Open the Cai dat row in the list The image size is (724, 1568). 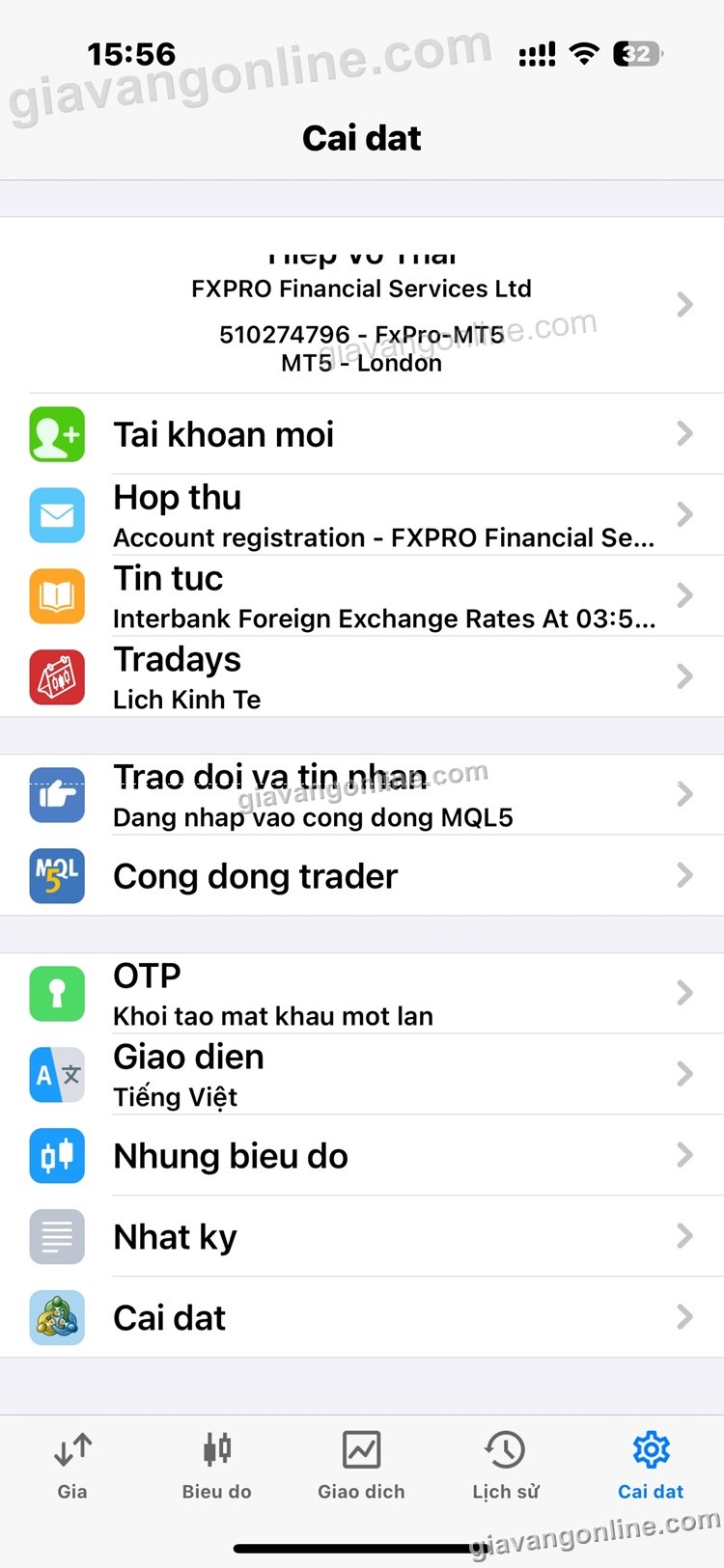point(362,1318)
